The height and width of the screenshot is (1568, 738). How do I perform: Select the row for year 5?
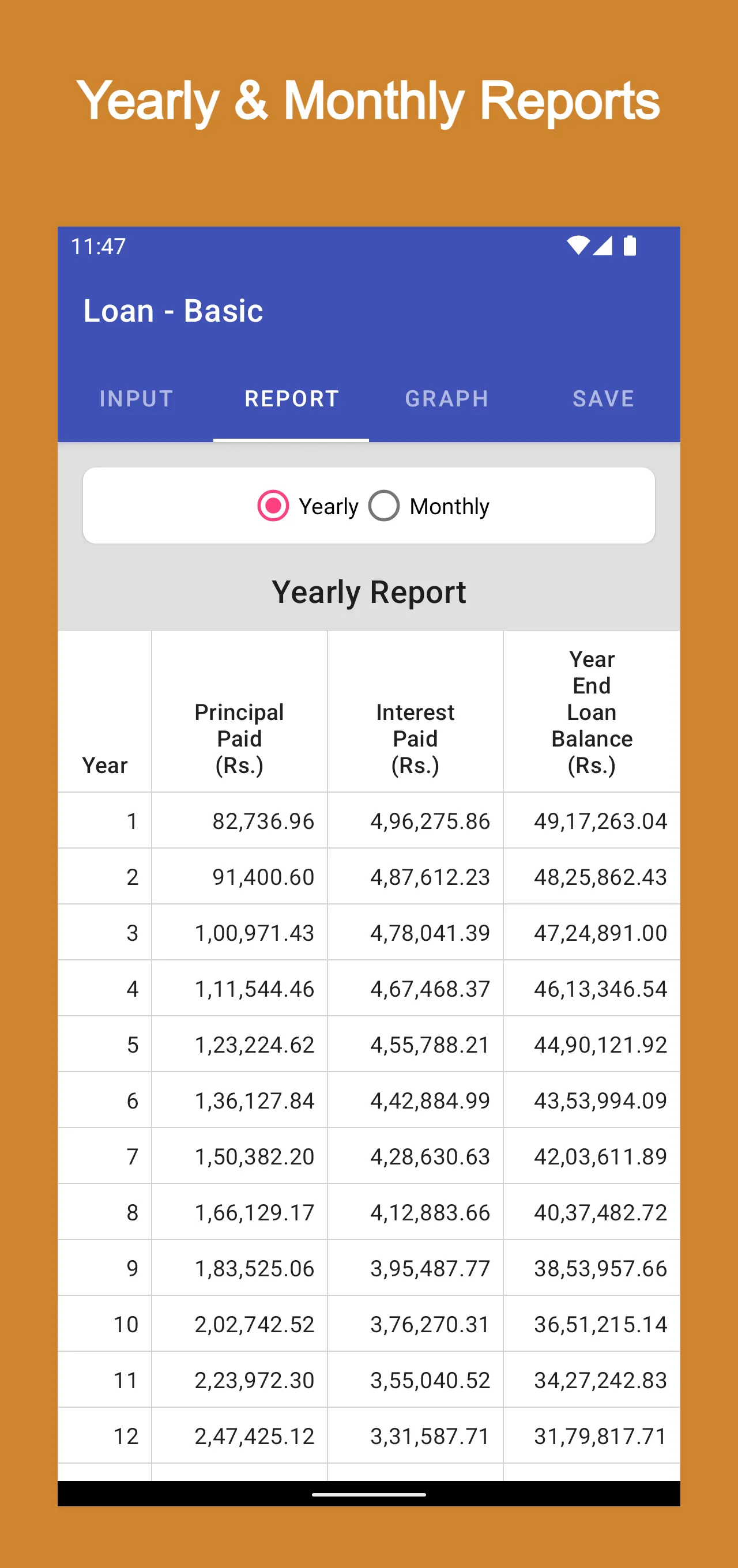coord(369,1045)
